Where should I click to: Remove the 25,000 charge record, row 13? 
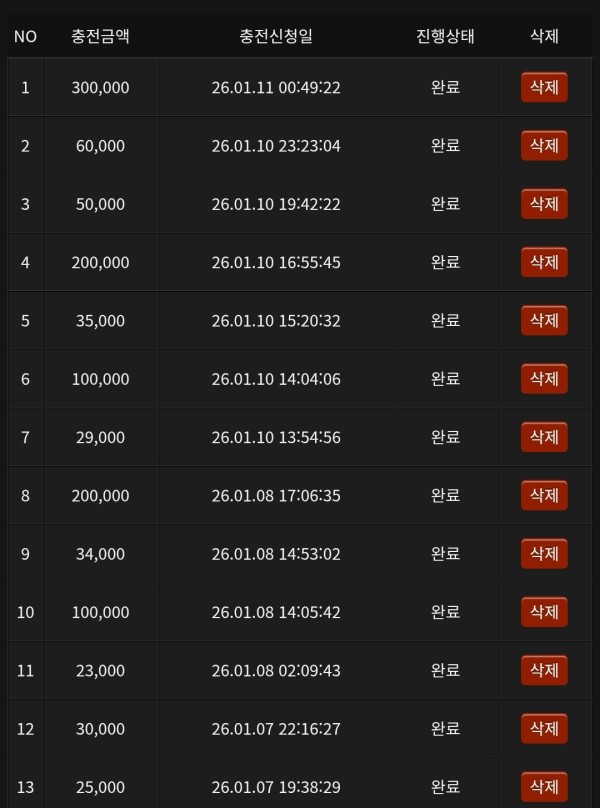544,786
